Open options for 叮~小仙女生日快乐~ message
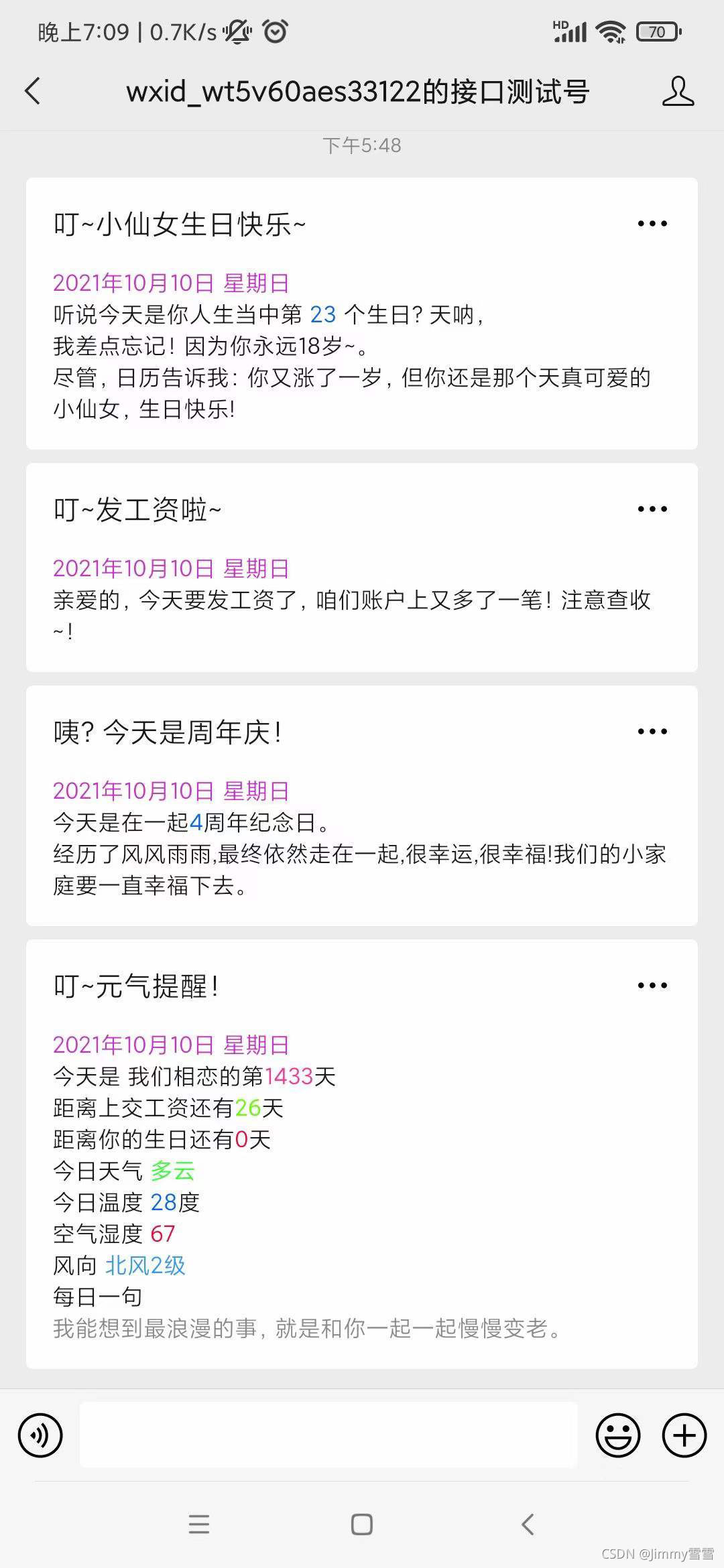This screenshot has width=724, height=1568. point(652,224)
